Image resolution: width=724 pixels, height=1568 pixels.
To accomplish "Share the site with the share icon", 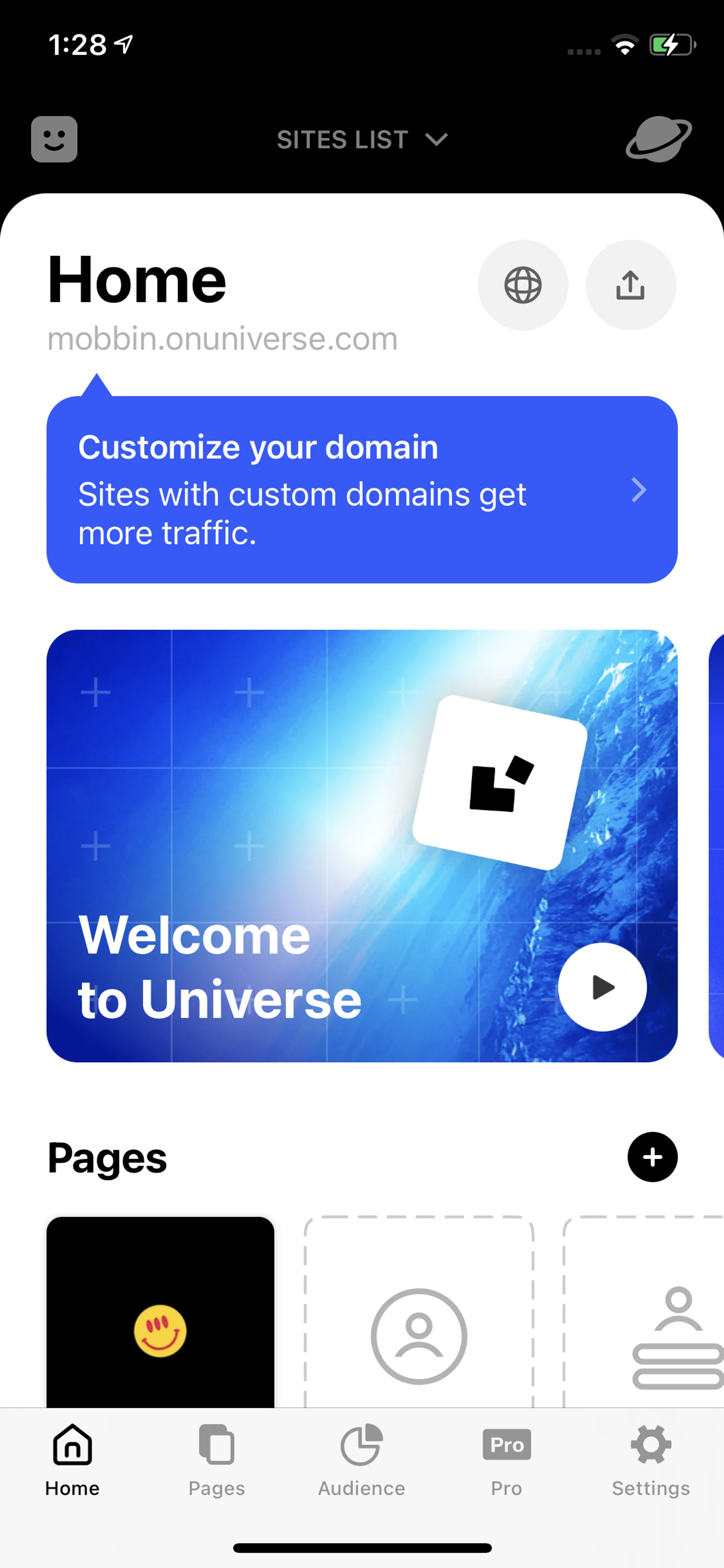I will tap(630, 285).
